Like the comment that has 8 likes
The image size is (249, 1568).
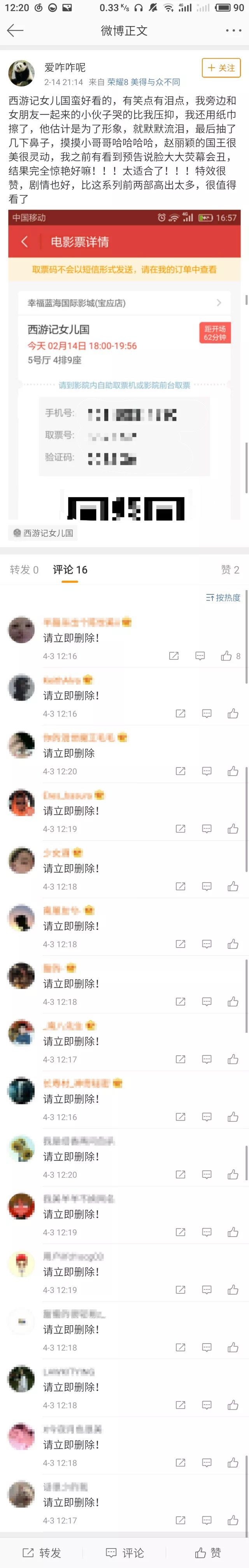pyautogui.click(x=226, y=655)
